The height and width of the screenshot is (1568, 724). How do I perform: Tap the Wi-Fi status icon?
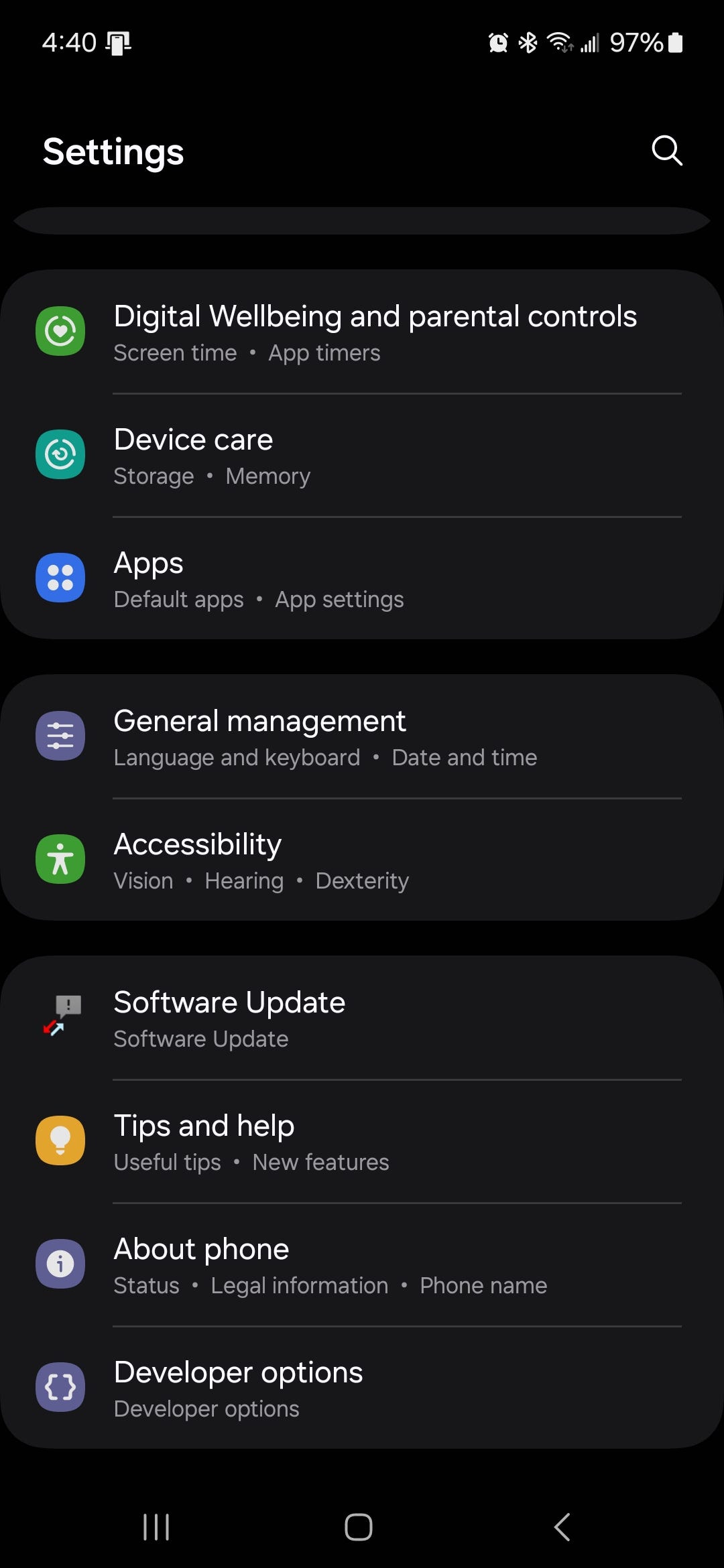560,42
